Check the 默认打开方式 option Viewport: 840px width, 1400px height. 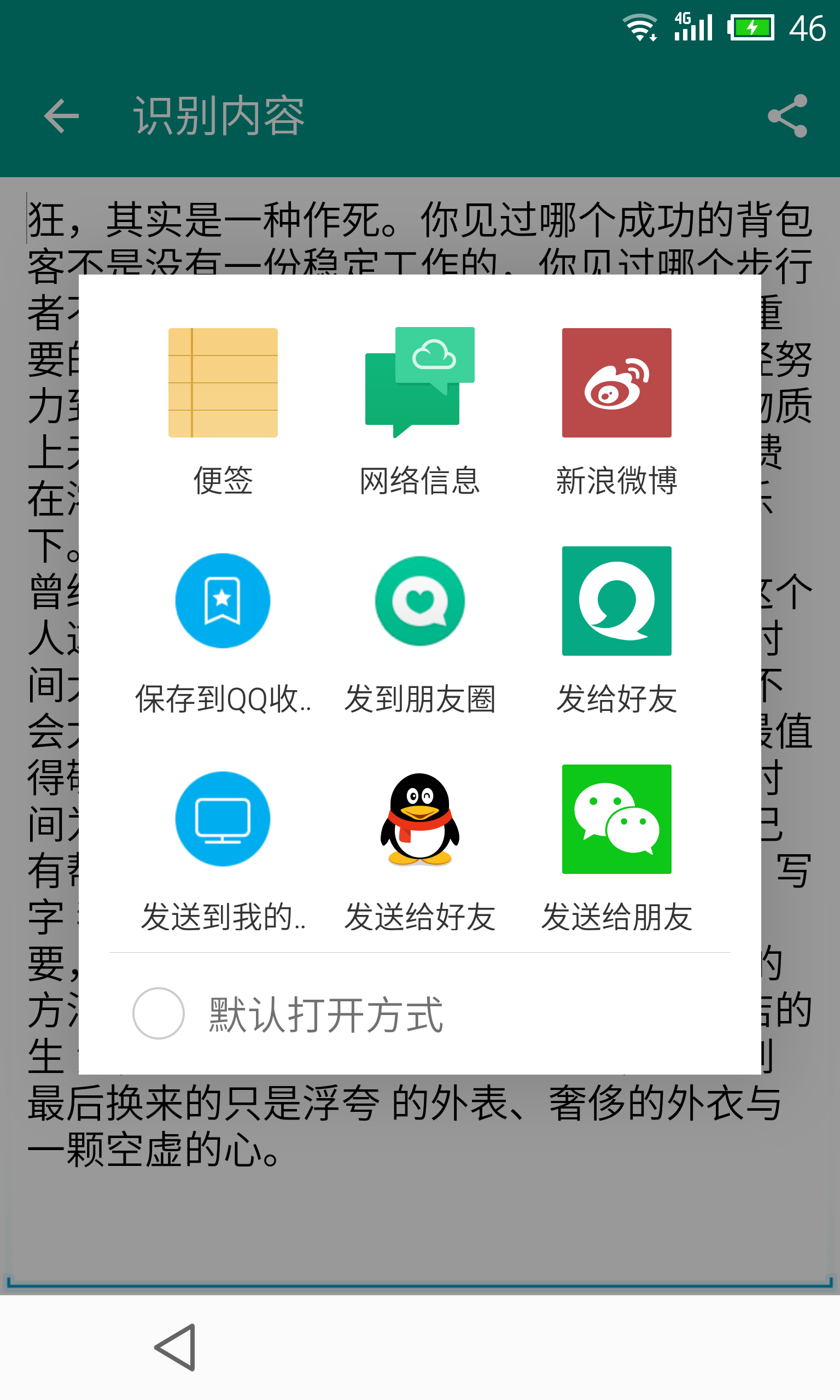click(x=159, y=1013)
